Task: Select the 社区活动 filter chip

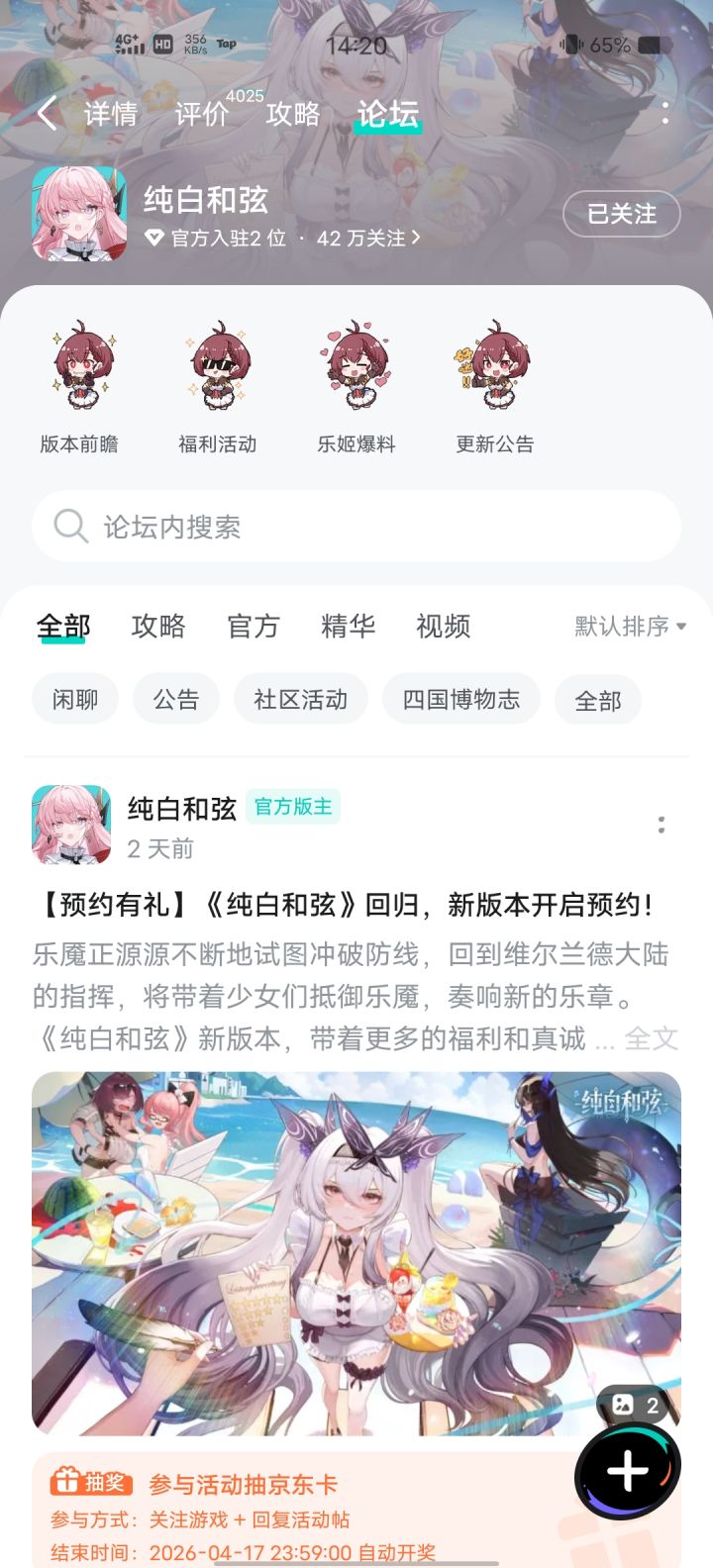Action: pos(300,699)
